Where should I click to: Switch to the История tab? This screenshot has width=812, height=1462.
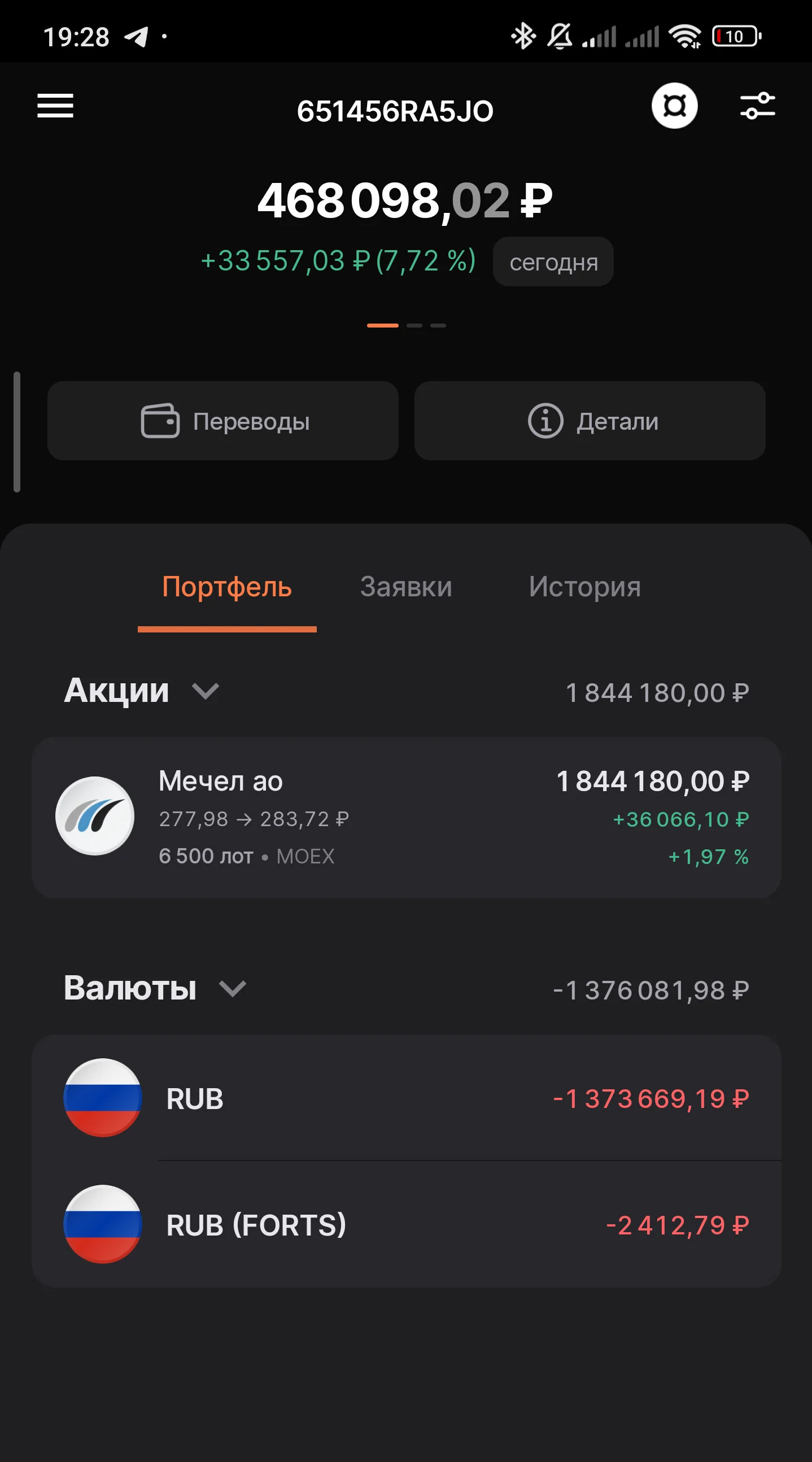tap(584, 587)
